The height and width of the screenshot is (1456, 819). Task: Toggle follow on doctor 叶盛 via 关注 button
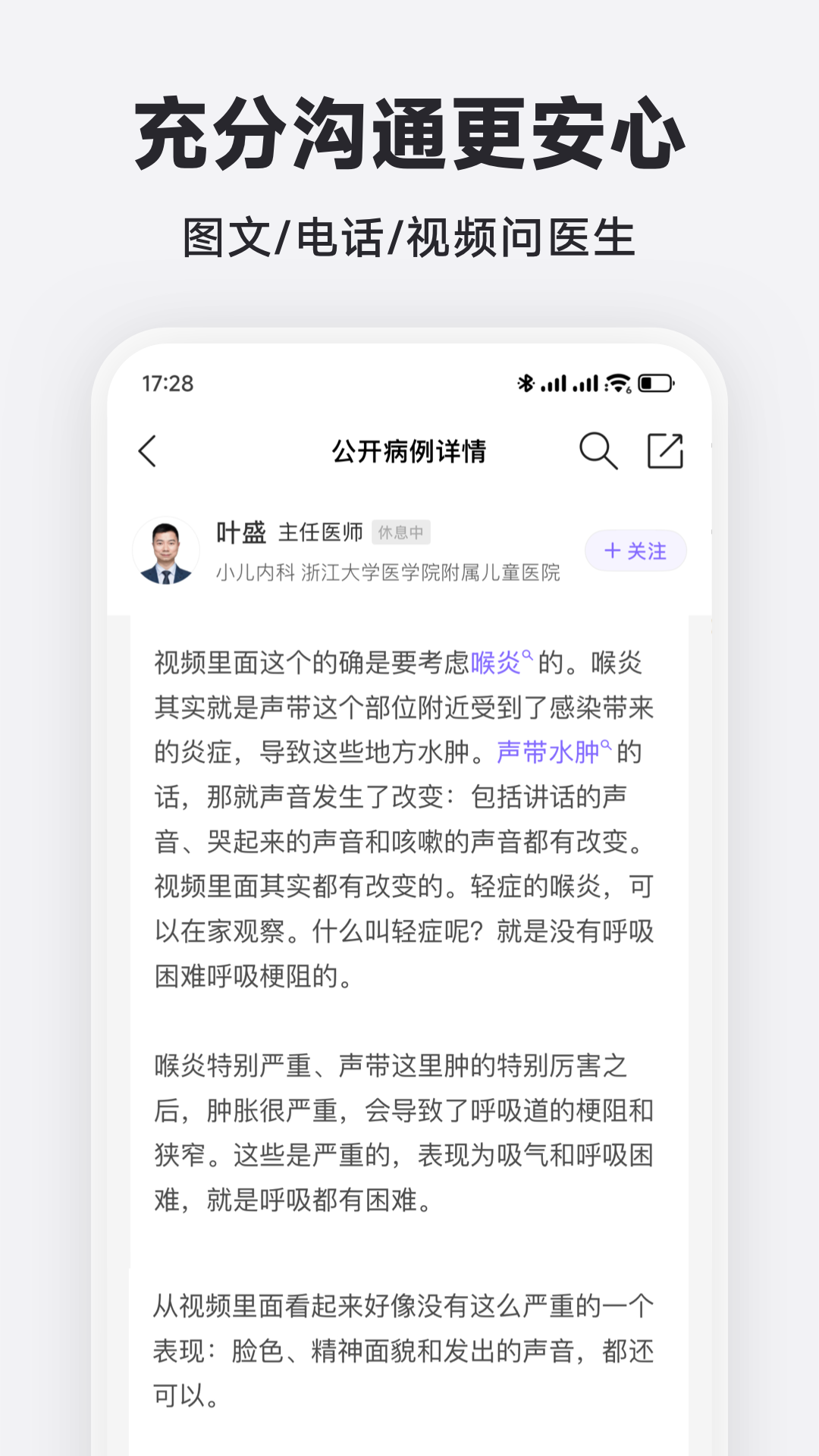635,551
